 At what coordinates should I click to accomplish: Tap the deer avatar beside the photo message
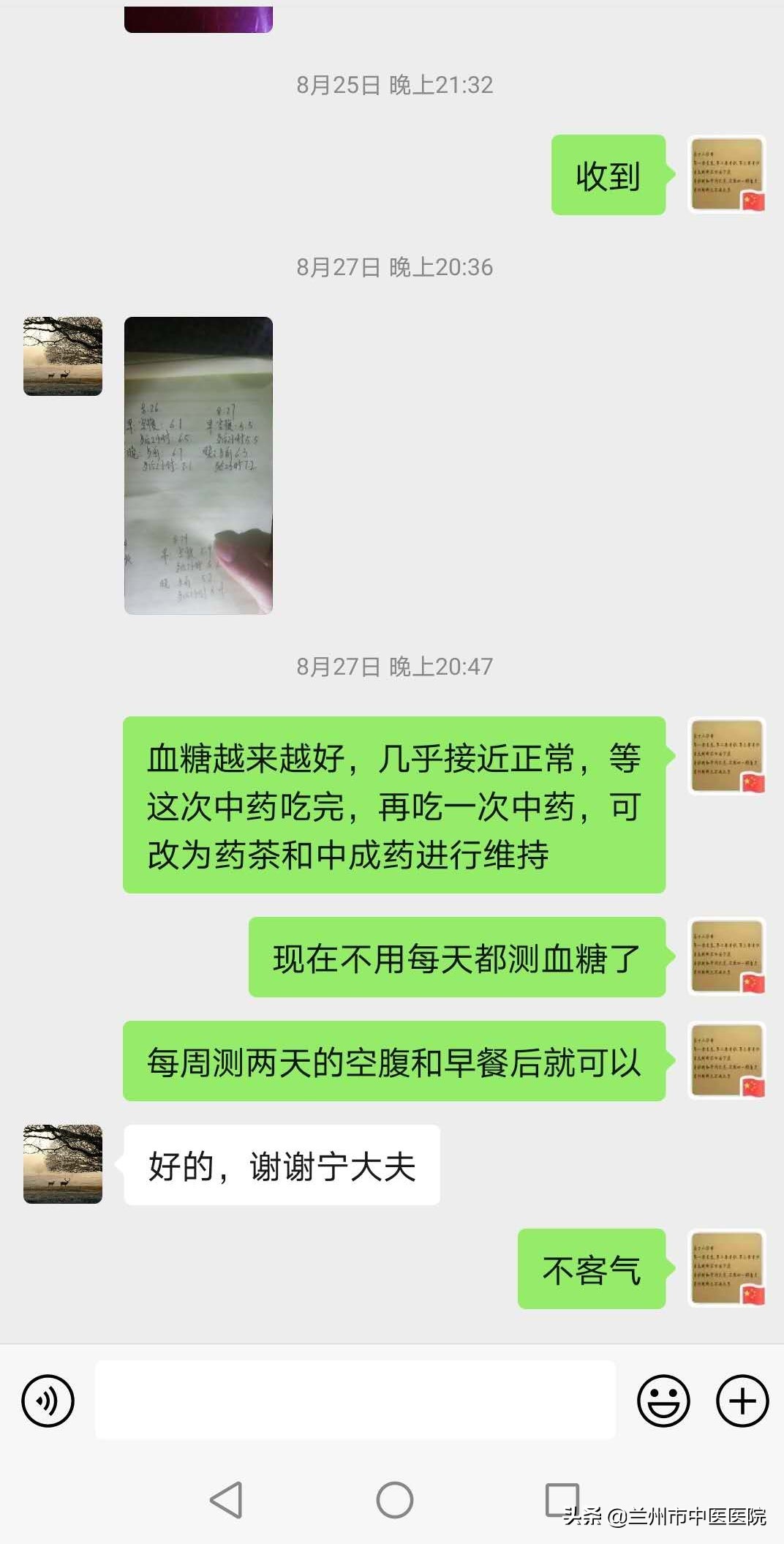(x=62, y=353)
